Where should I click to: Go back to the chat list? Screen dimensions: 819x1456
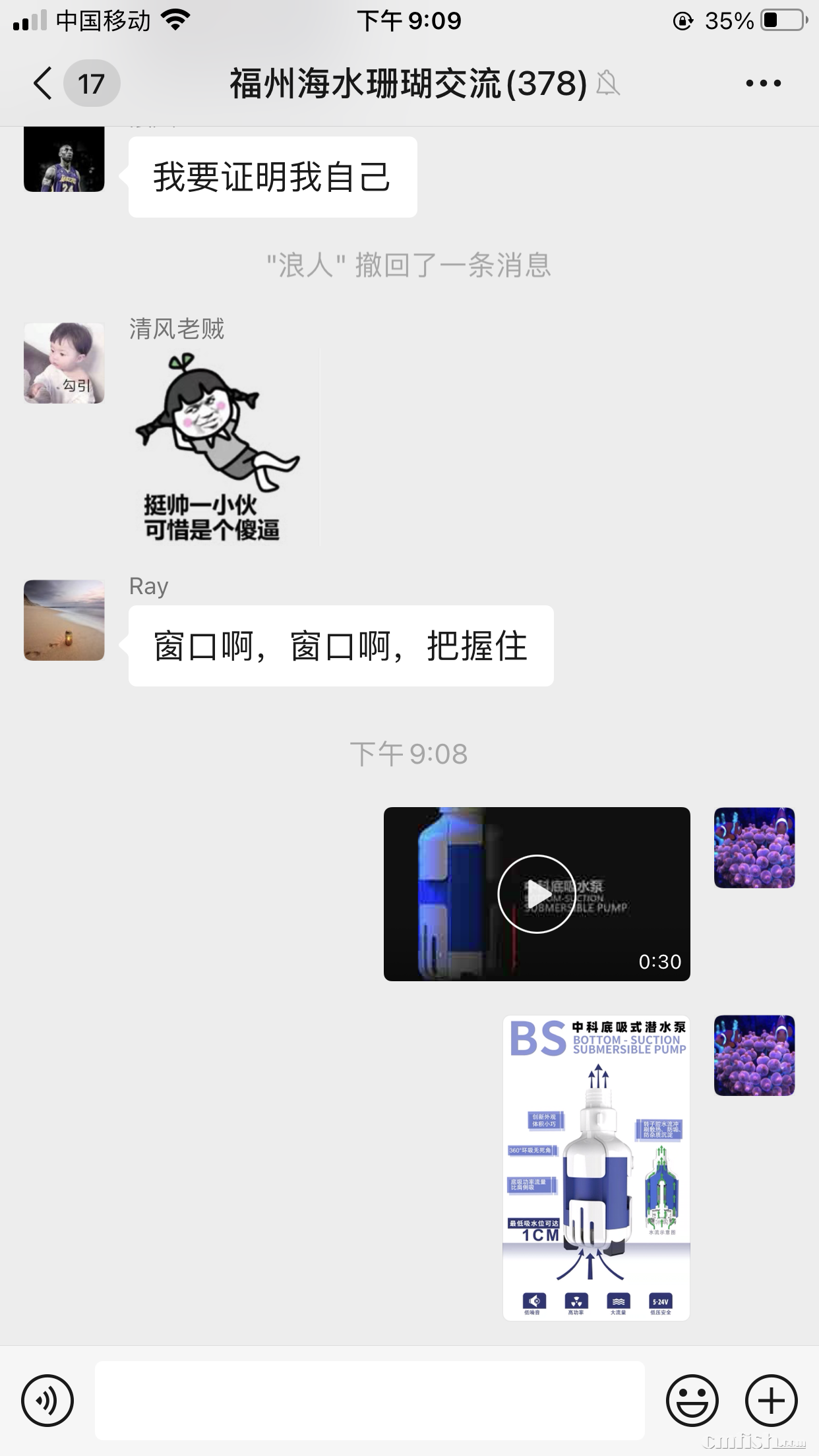[44, 84]
